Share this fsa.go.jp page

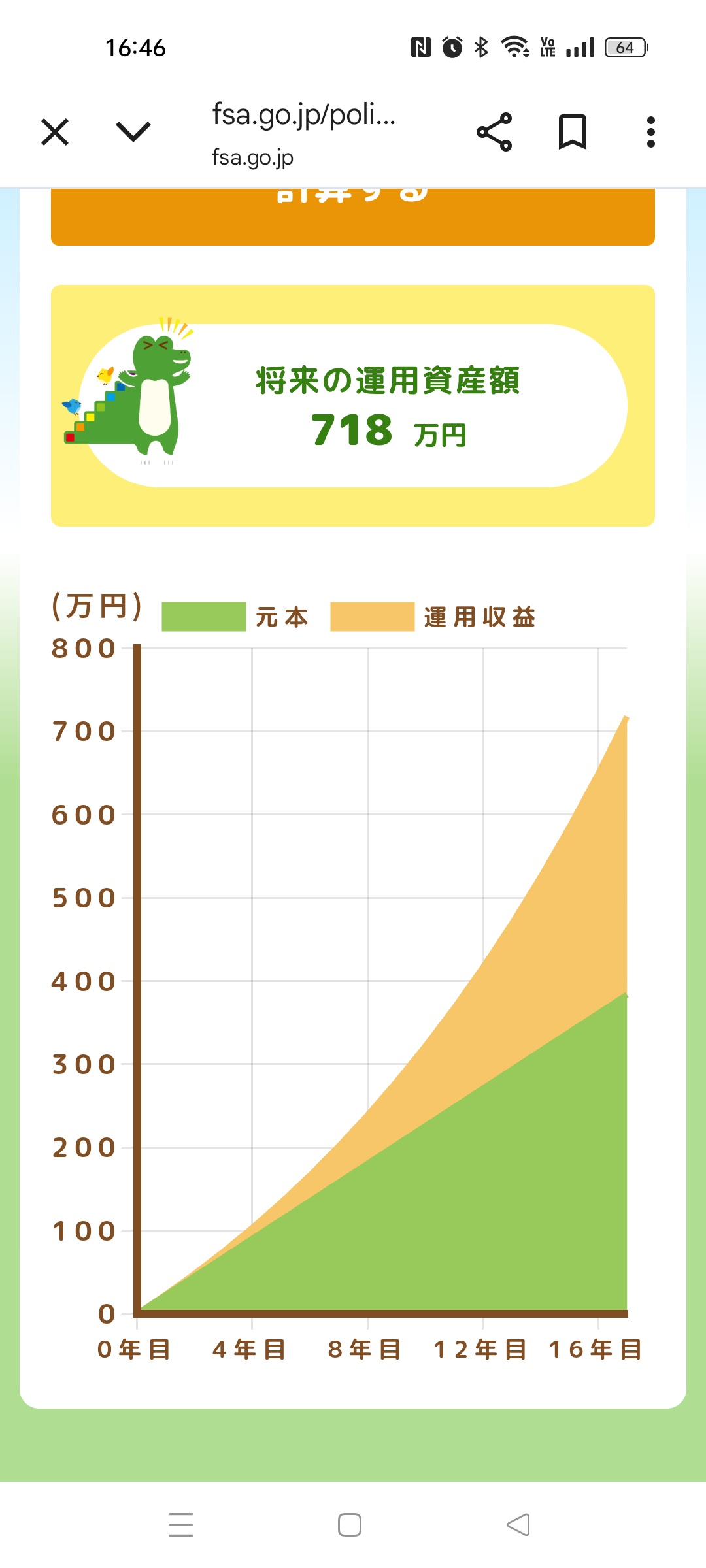click(x=494, y=132)
